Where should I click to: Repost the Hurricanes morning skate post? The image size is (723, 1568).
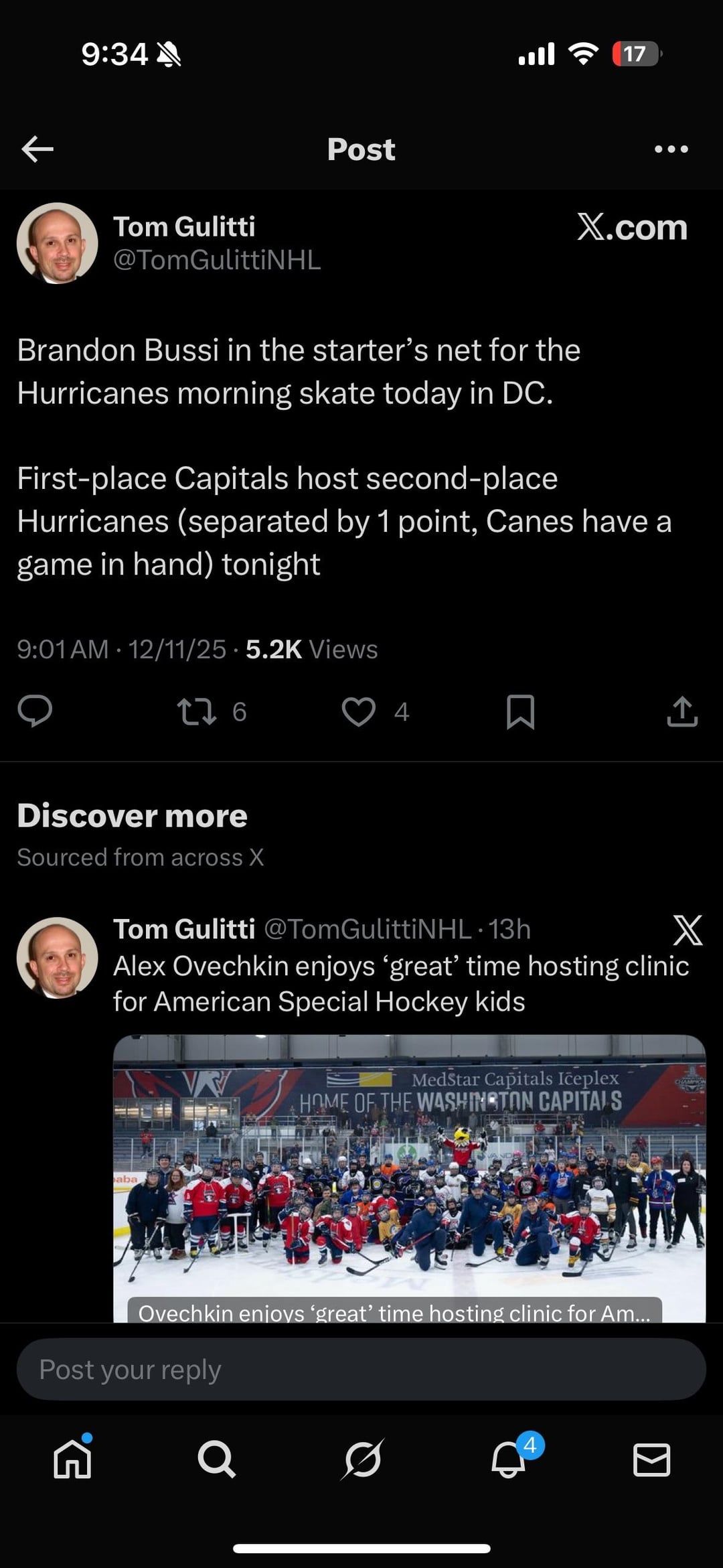click(x=197, y=711)
